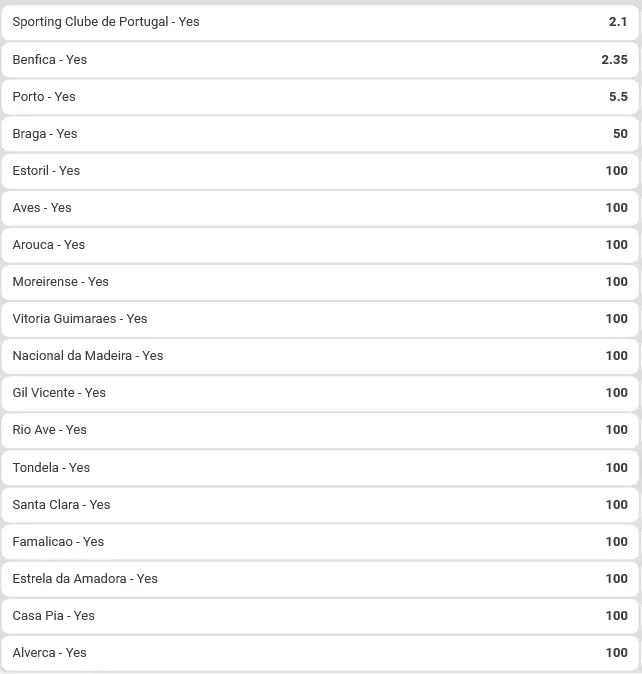The height and width of the screenshot is (674, 642).
Task: Pick Santa Clara - Yes
Action: (320, 505)
